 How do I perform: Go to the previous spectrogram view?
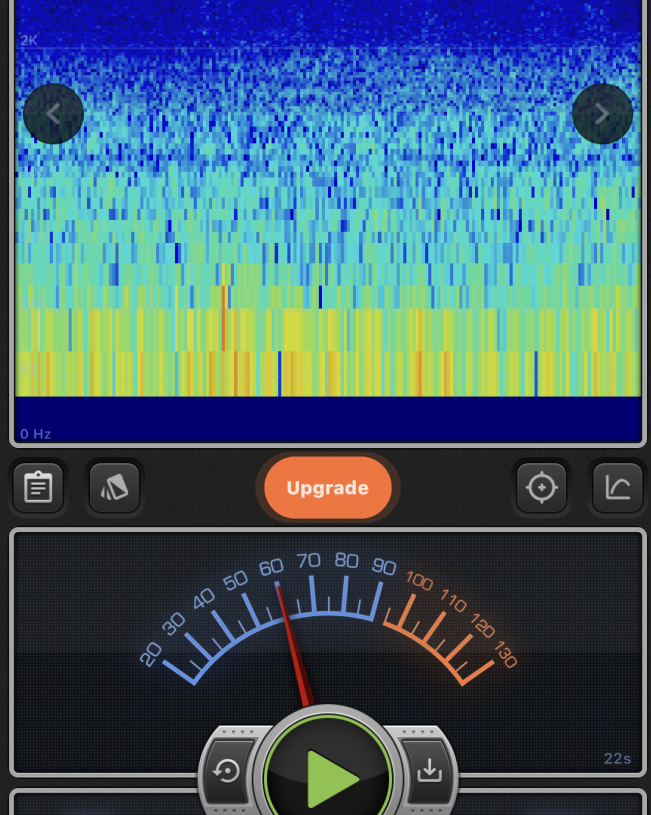point(53,114)
